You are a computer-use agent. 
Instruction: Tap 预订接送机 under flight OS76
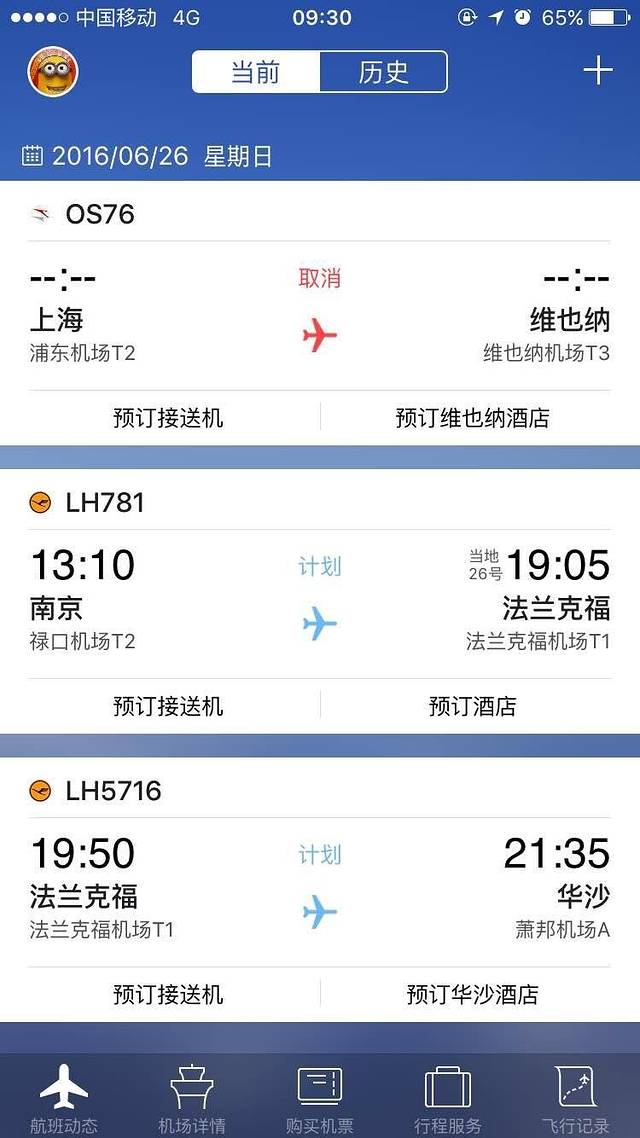[168, 417]
